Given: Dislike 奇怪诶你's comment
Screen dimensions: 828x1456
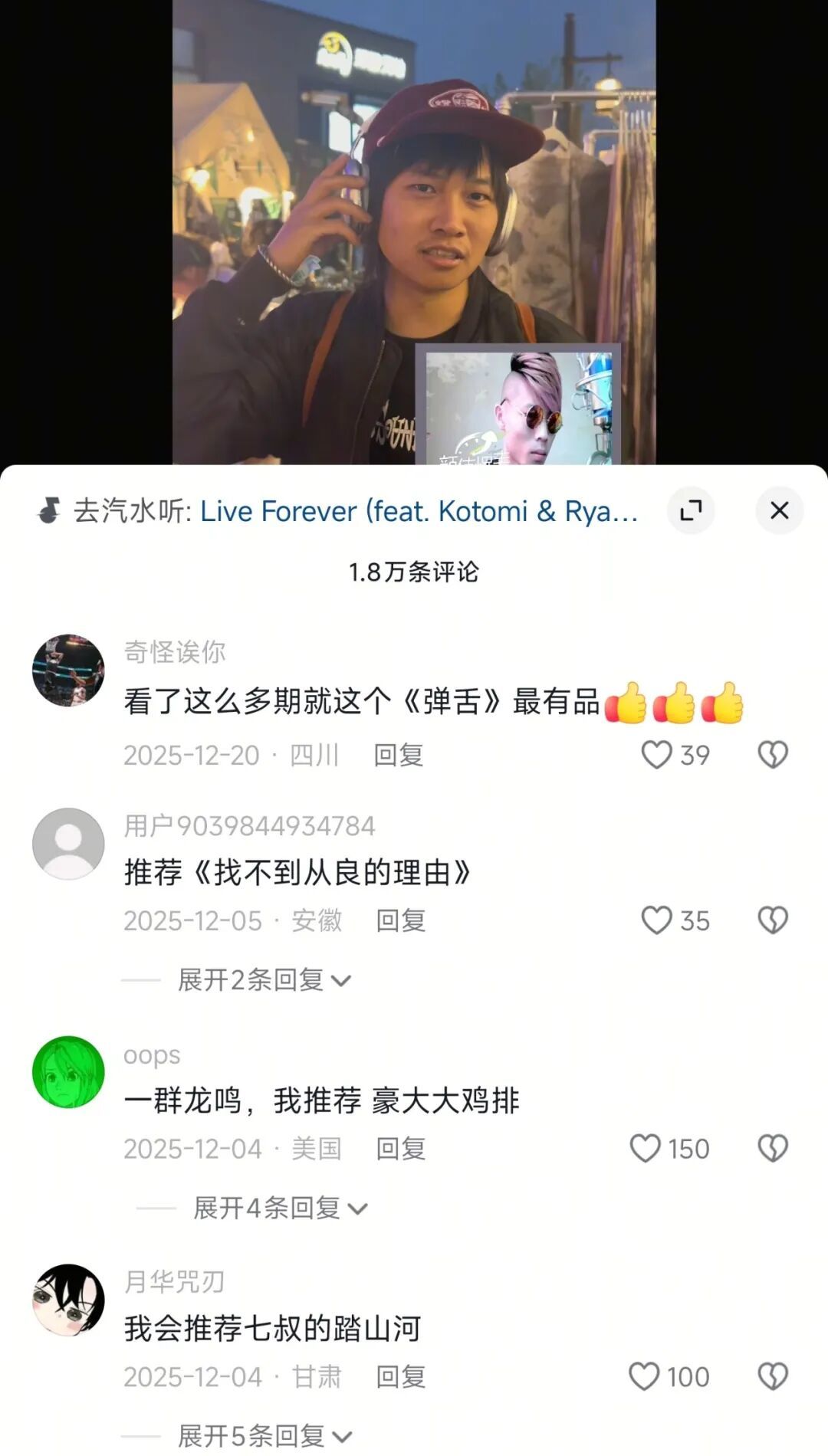Looking at the screenshot, I should [x=772, y=755].
